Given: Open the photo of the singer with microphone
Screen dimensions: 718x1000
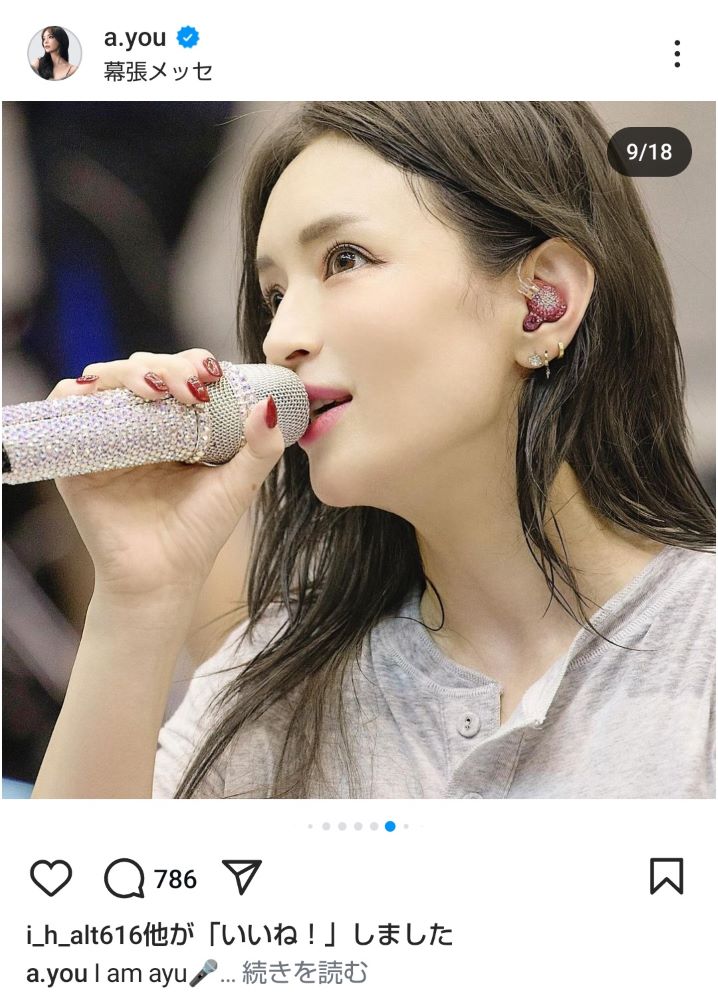Looking at the screenshot, I should click(359, 450).
